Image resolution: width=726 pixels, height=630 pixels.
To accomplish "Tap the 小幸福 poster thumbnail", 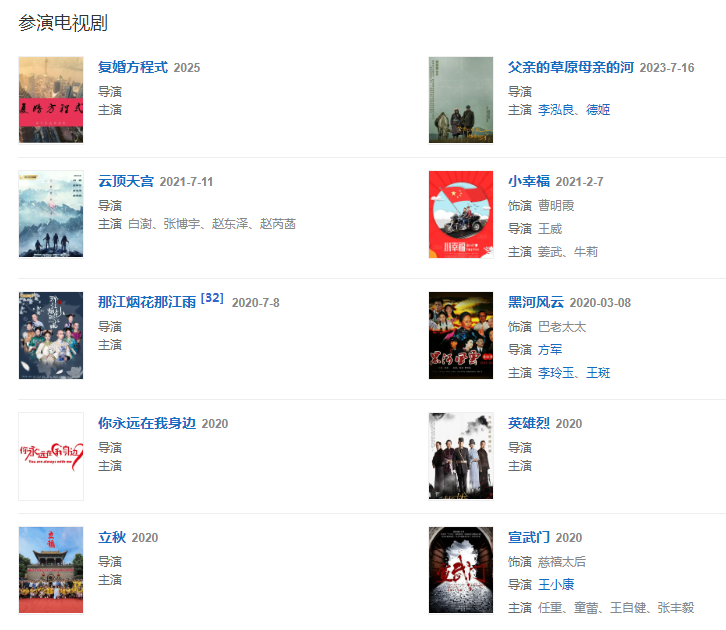I will [x=461, y=214].
